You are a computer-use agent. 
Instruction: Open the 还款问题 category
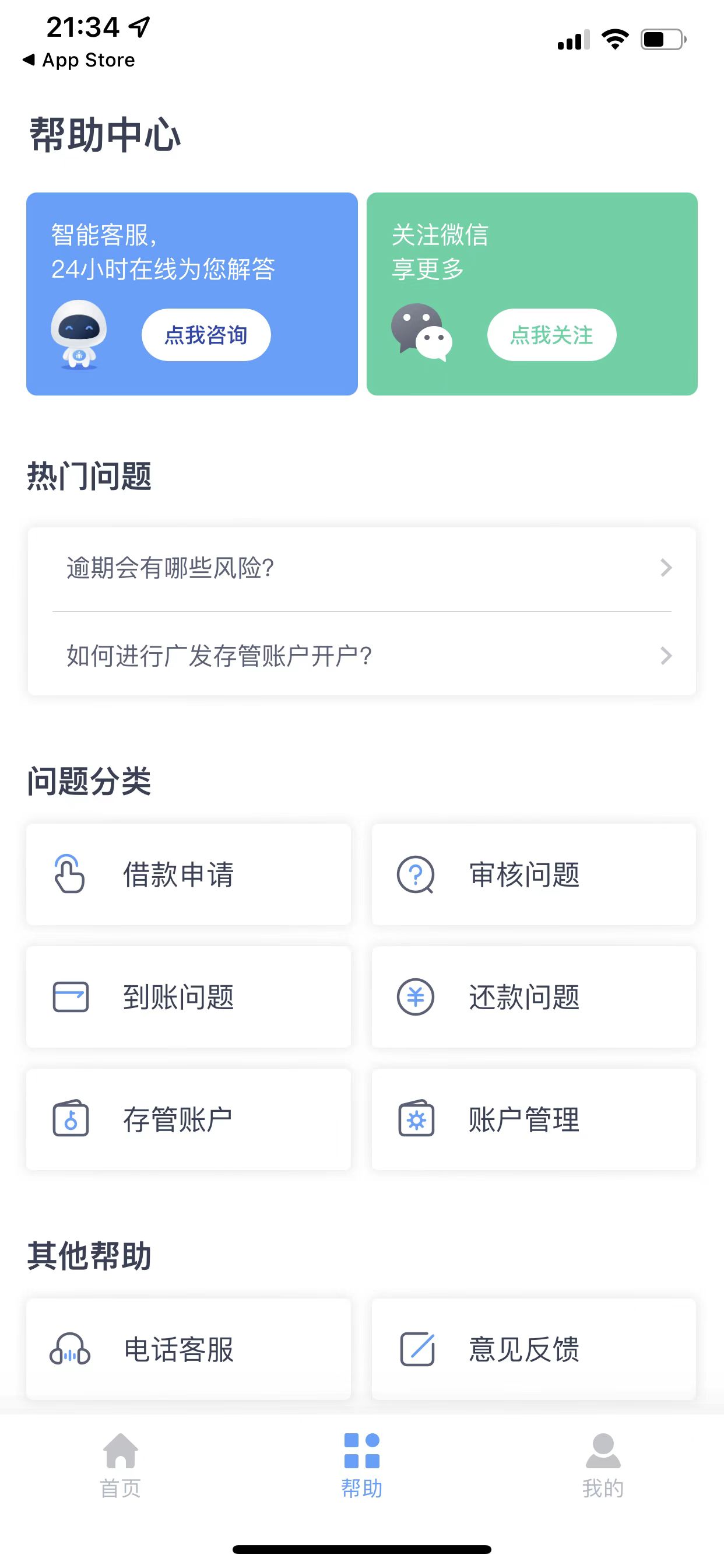[533, 997]
